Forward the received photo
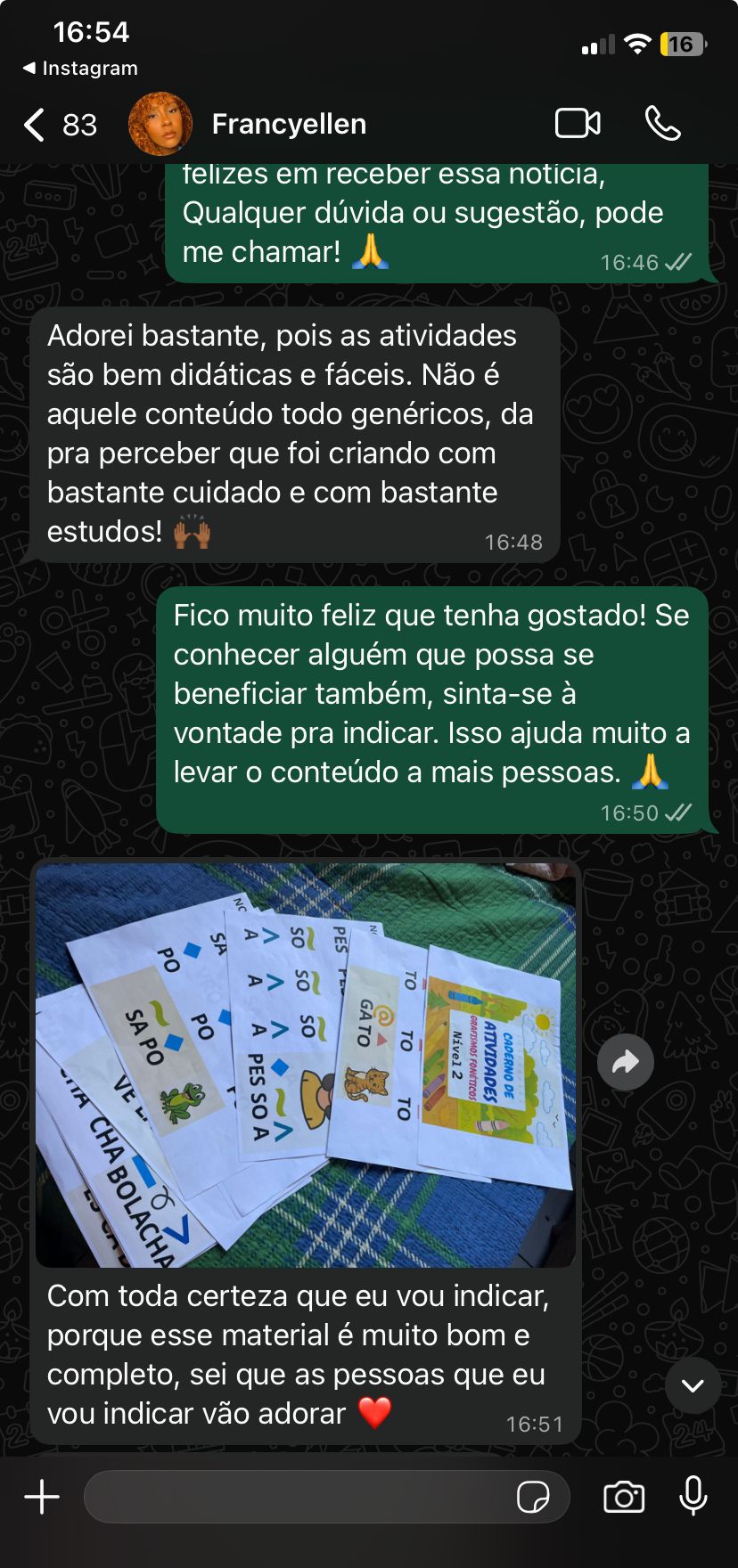 625,1061
